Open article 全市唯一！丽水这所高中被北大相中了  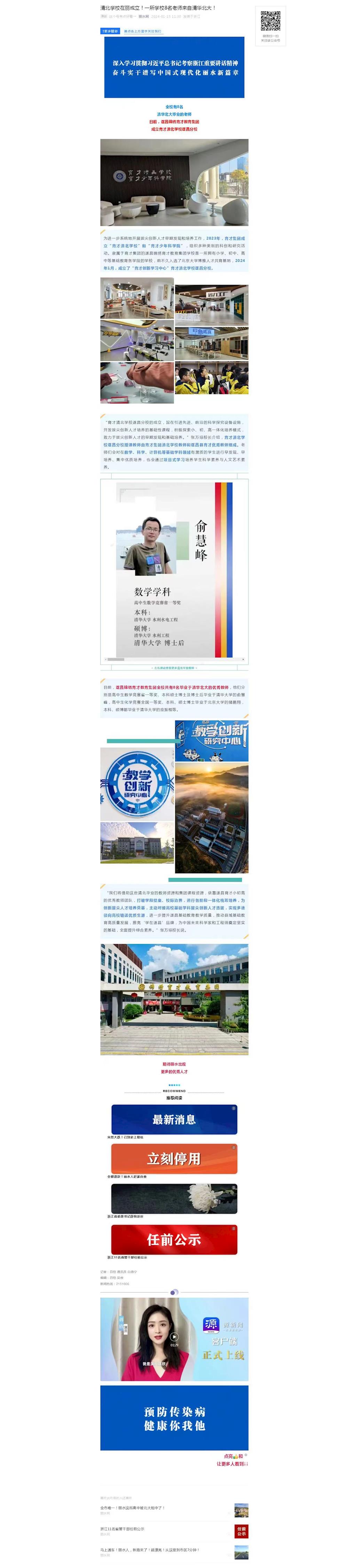tap(133, 1508)
